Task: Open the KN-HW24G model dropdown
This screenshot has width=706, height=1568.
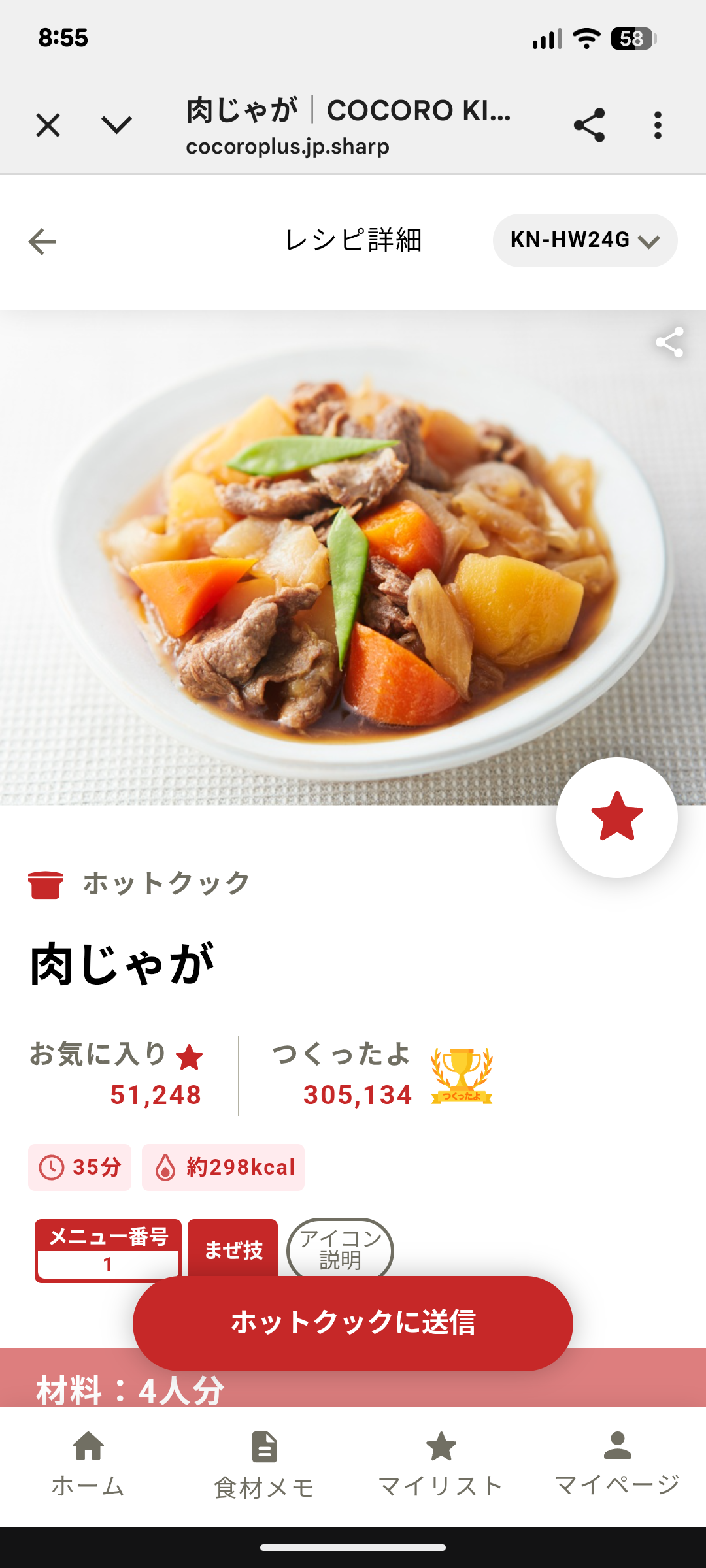Action: [x=584, y=240]
